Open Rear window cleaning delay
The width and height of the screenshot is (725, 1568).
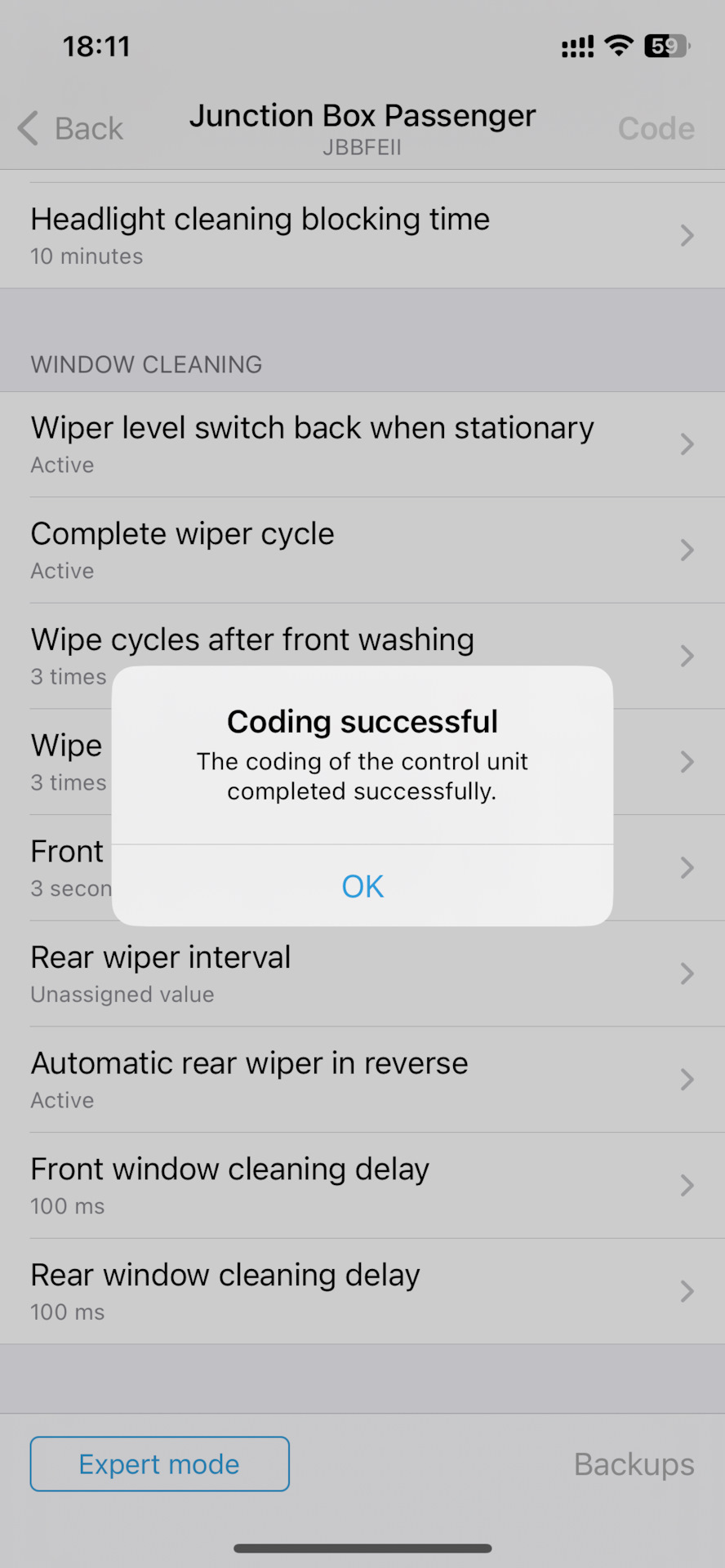tap(362, 1291)
